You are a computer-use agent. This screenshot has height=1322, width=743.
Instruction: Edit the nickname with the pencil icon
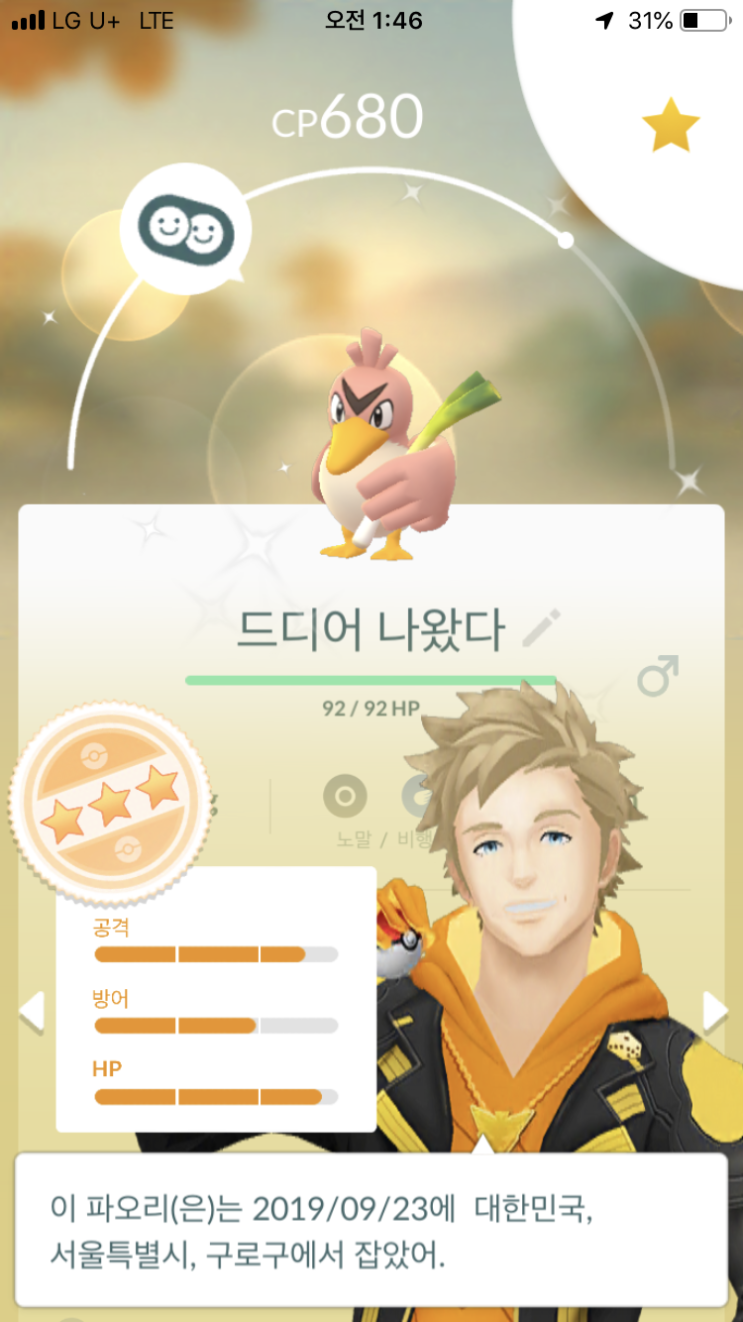tap(541, 629)
